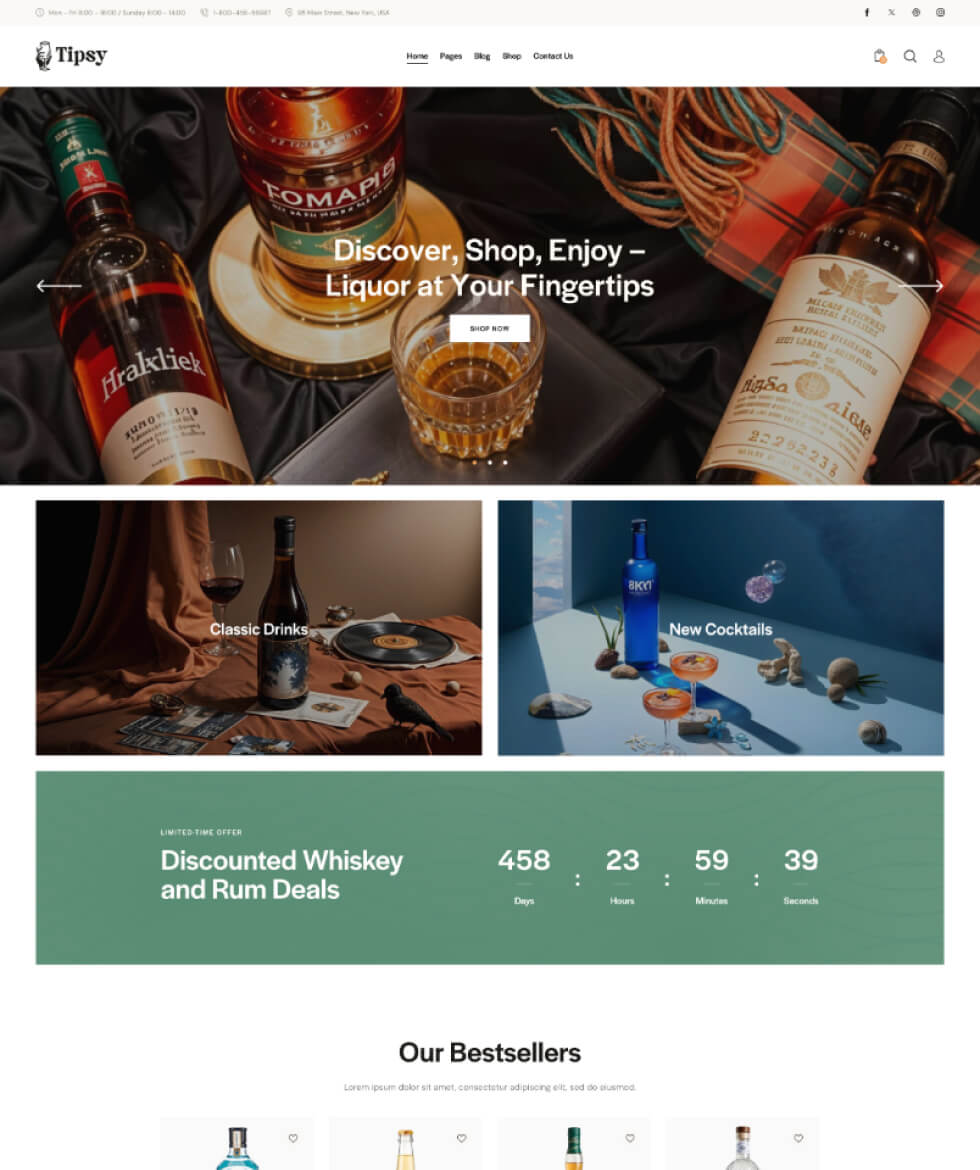980x1170 pixels.
Task: Open the Contact Us page
Action: tap(553, 56)
